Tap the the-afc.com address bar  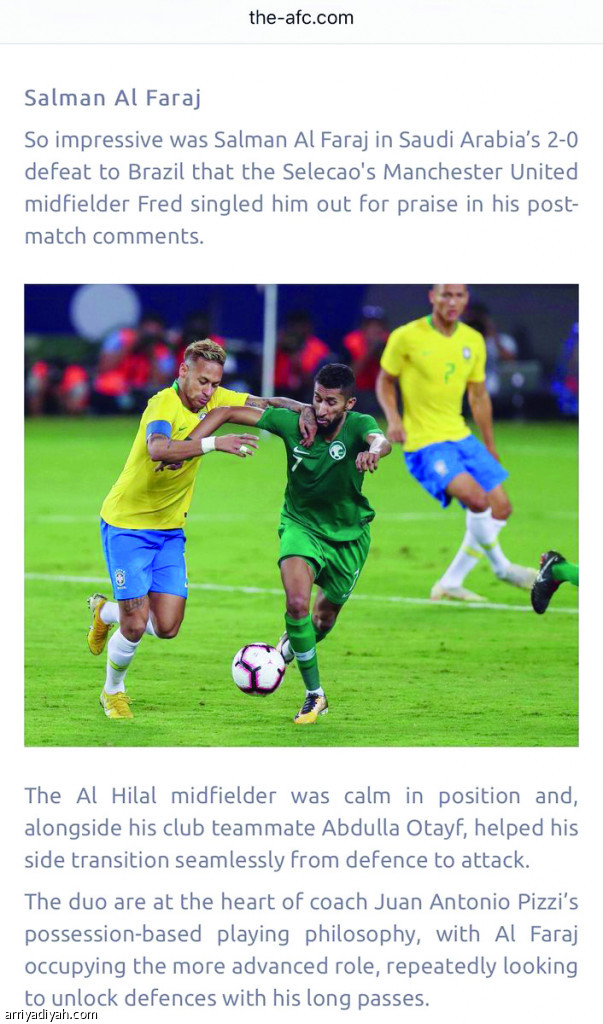coord(301,18)
